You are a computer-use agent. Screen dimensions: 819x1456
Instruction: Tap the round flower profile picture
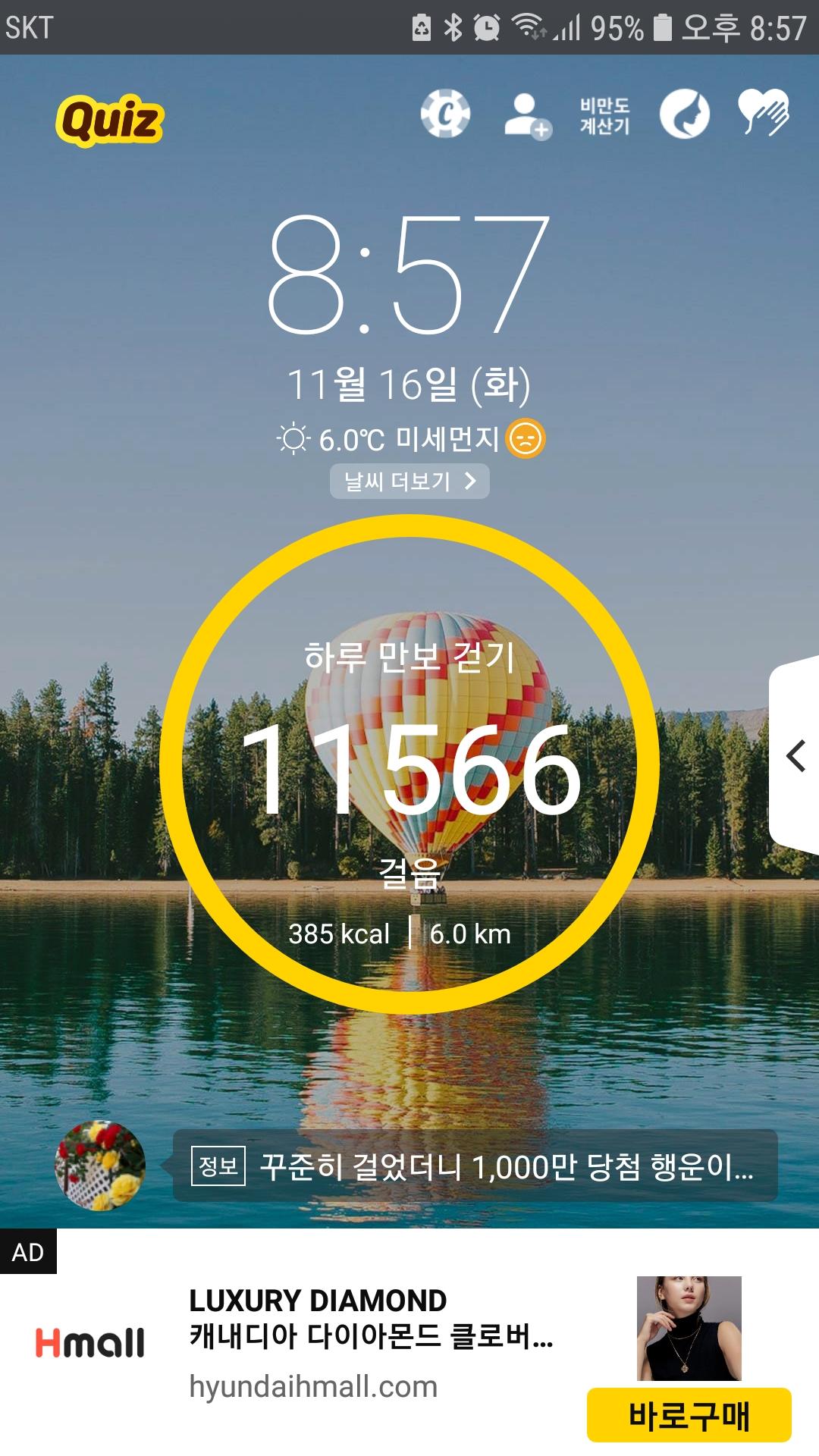100,1166
